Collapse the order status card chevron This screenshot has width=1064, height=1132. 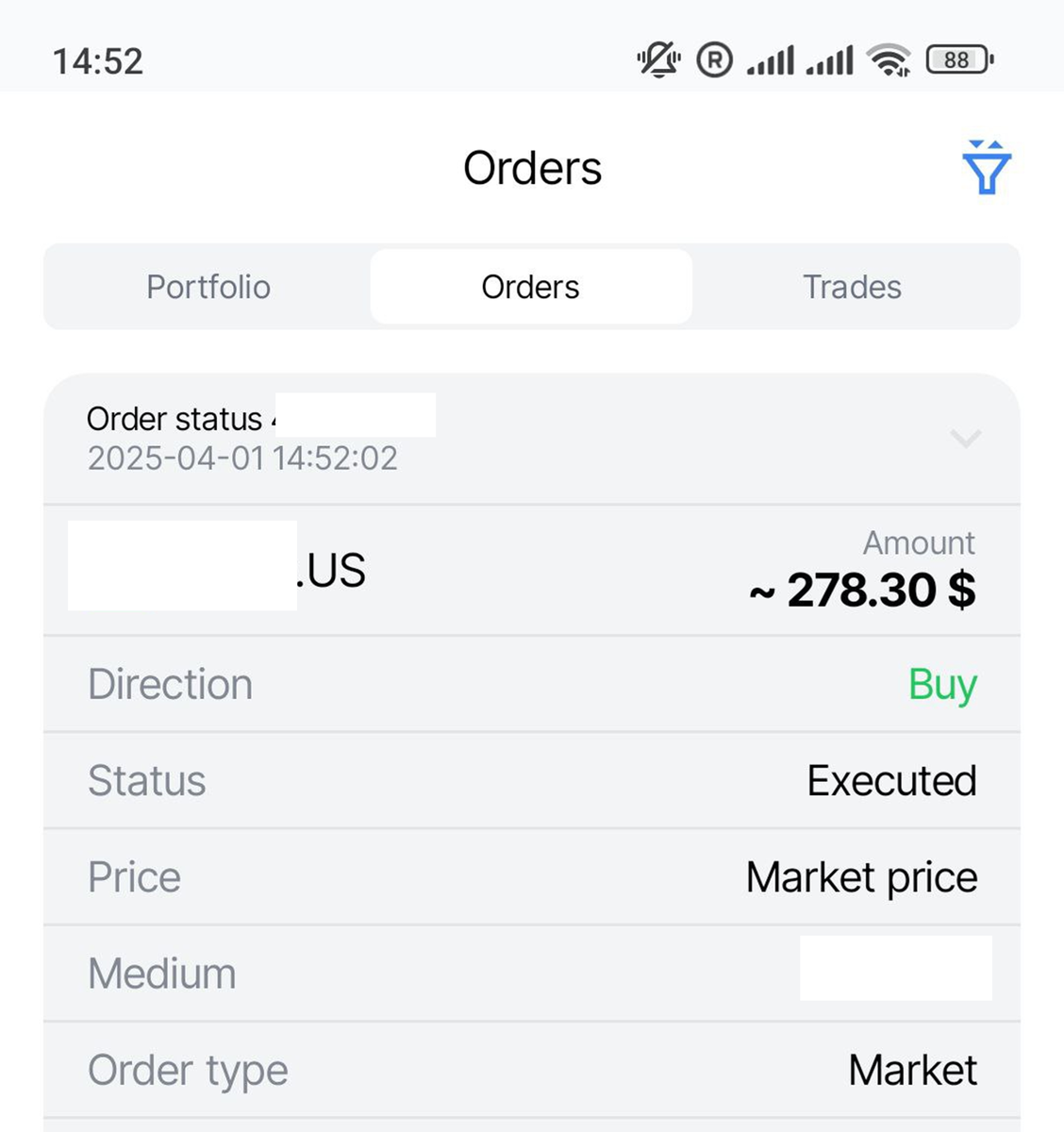tap(965, 439)
